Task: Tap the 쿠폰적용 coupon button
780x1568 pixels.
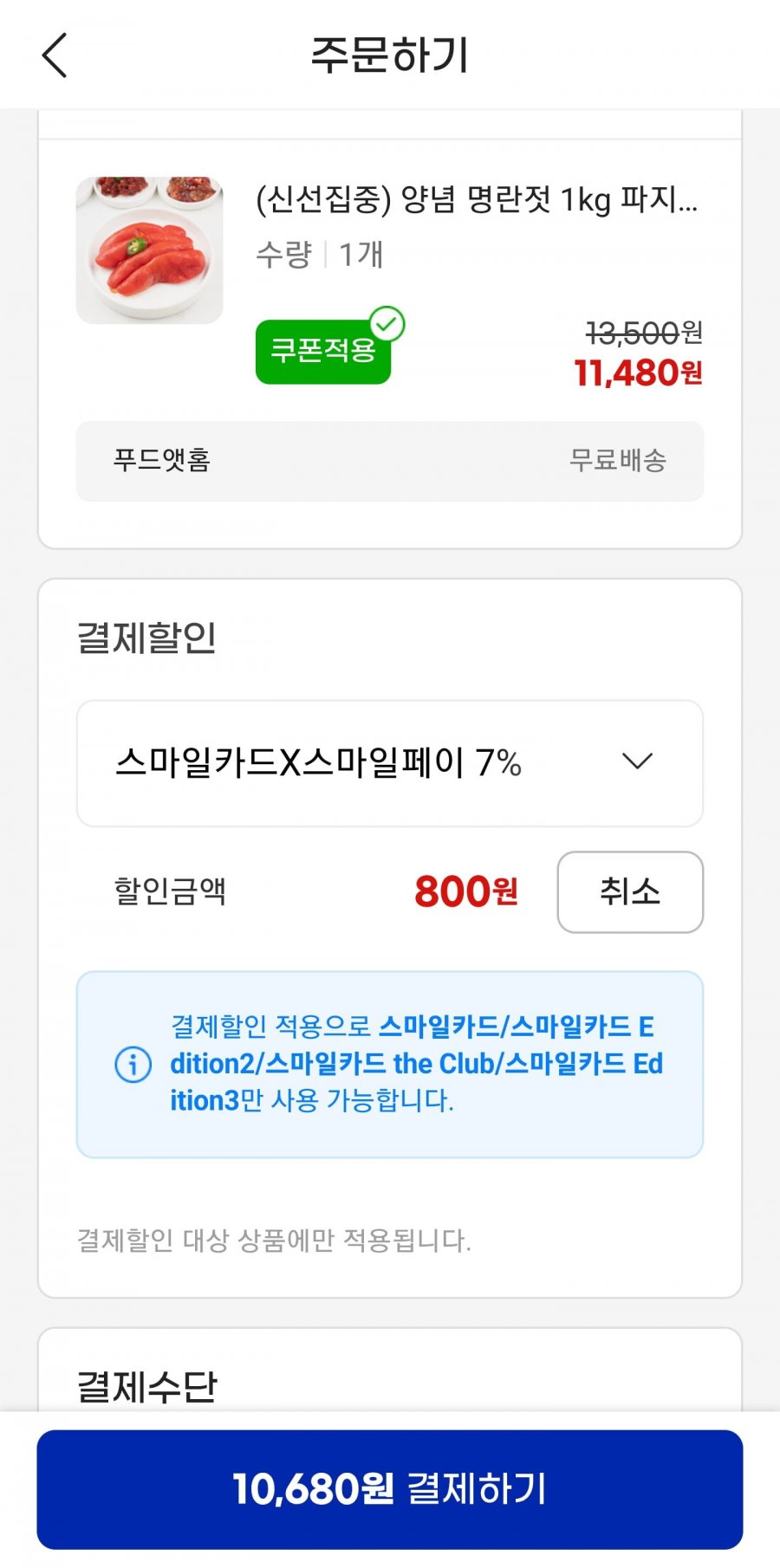Action: 323,351
